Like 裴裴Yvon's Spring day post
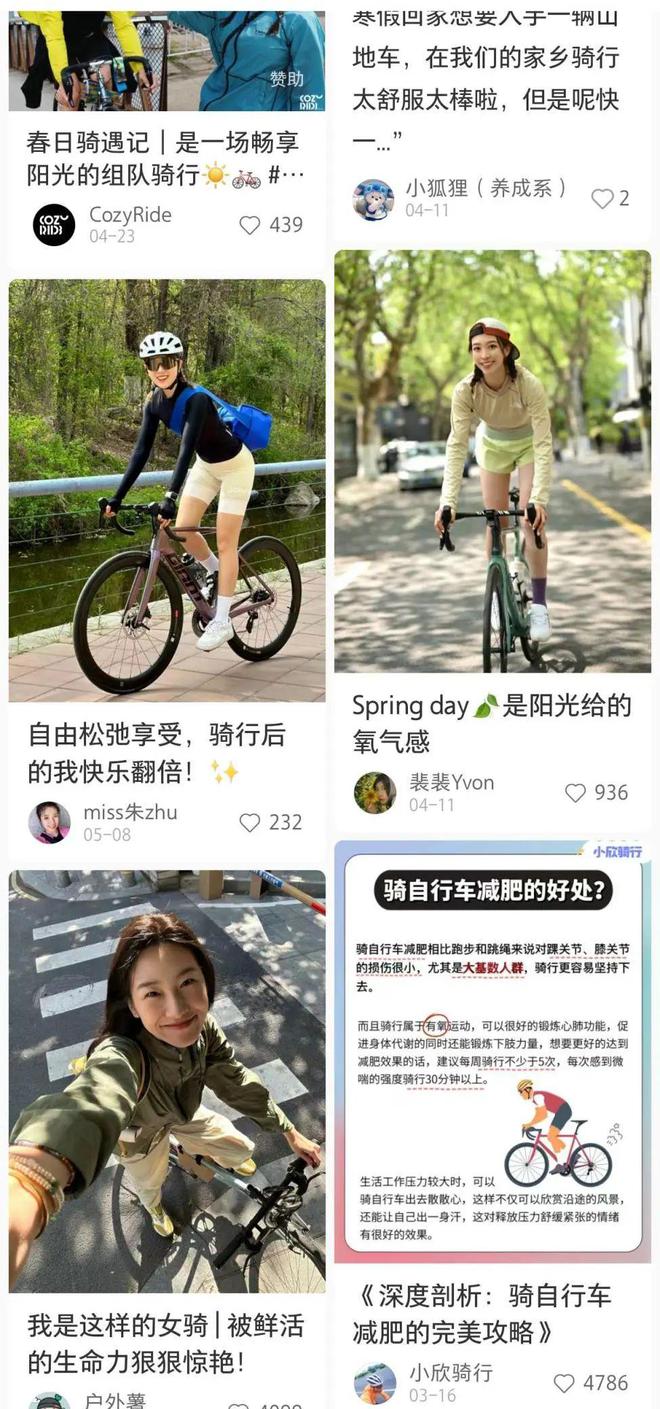 pos(575,793)
